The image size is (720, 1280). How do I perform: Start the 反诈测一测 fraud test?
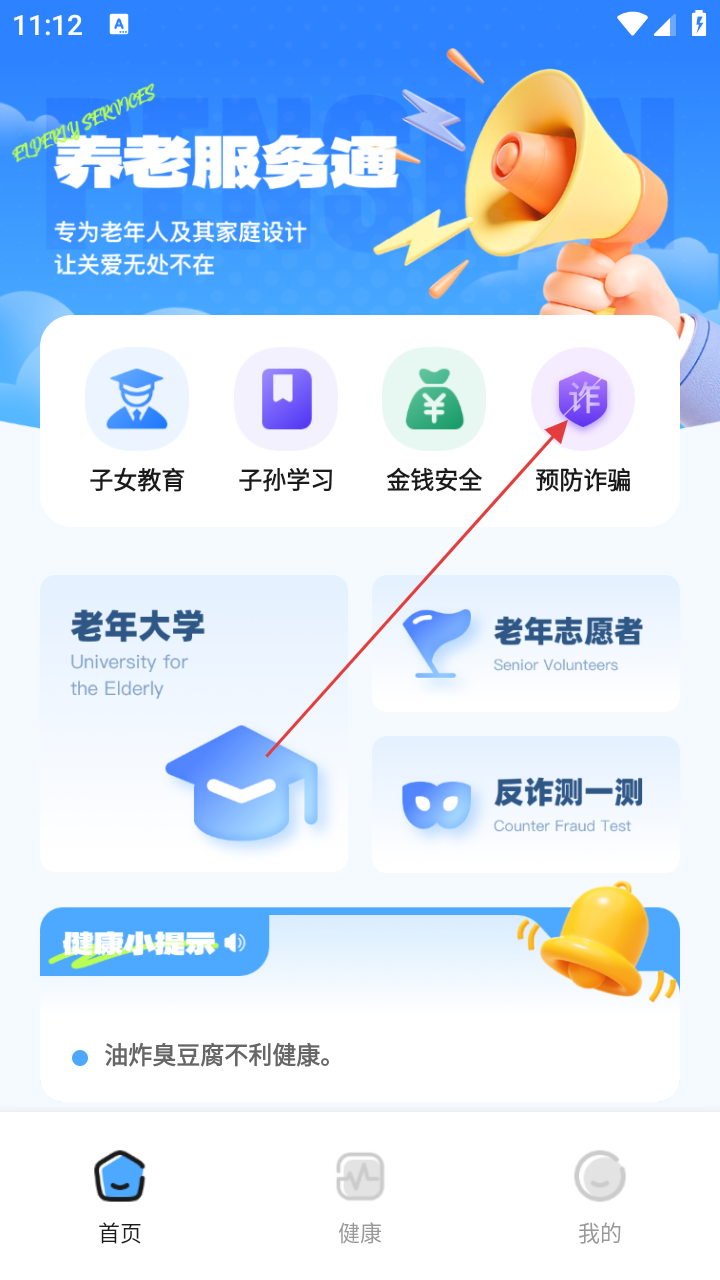pyautogui.click(x=525, y=804)
